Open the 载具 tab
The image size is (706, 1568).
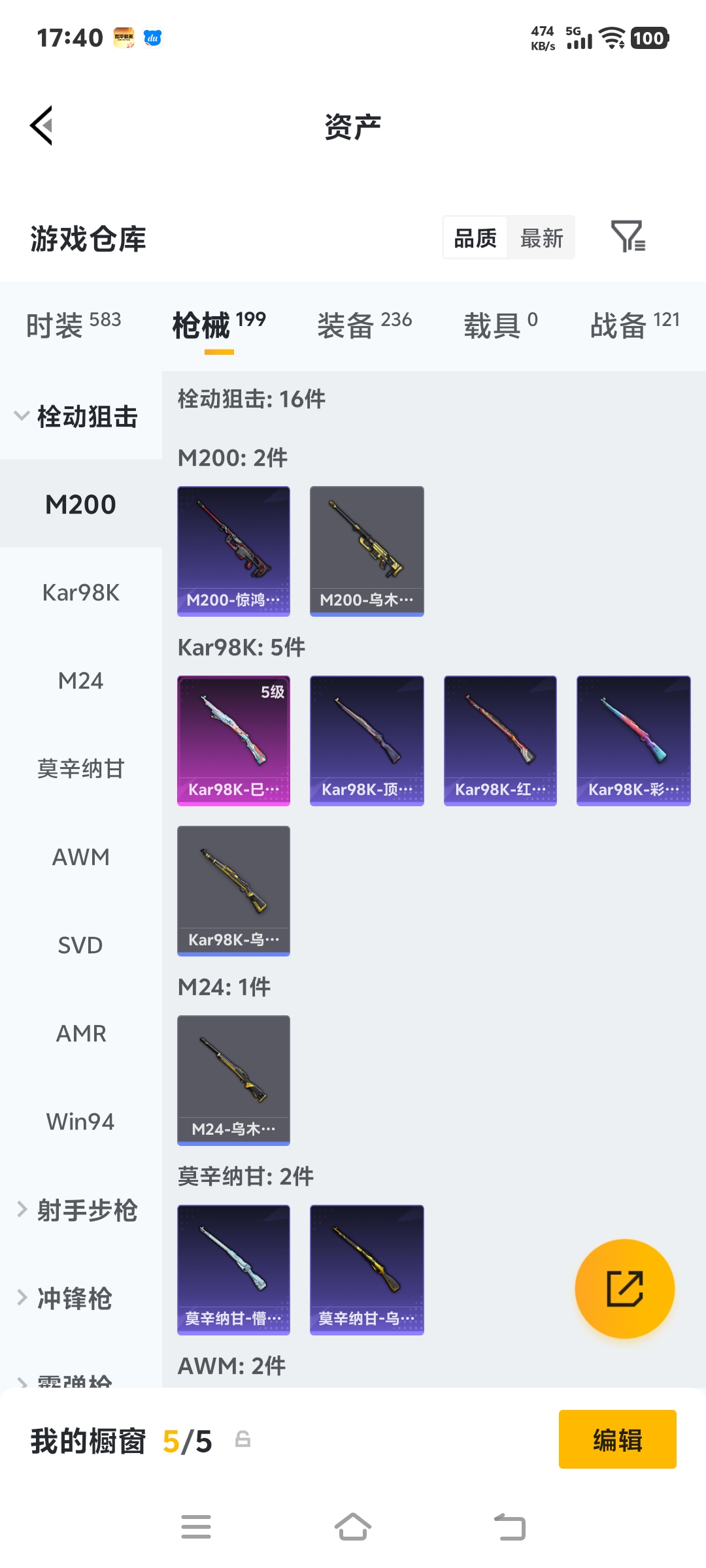coord(501,325)
